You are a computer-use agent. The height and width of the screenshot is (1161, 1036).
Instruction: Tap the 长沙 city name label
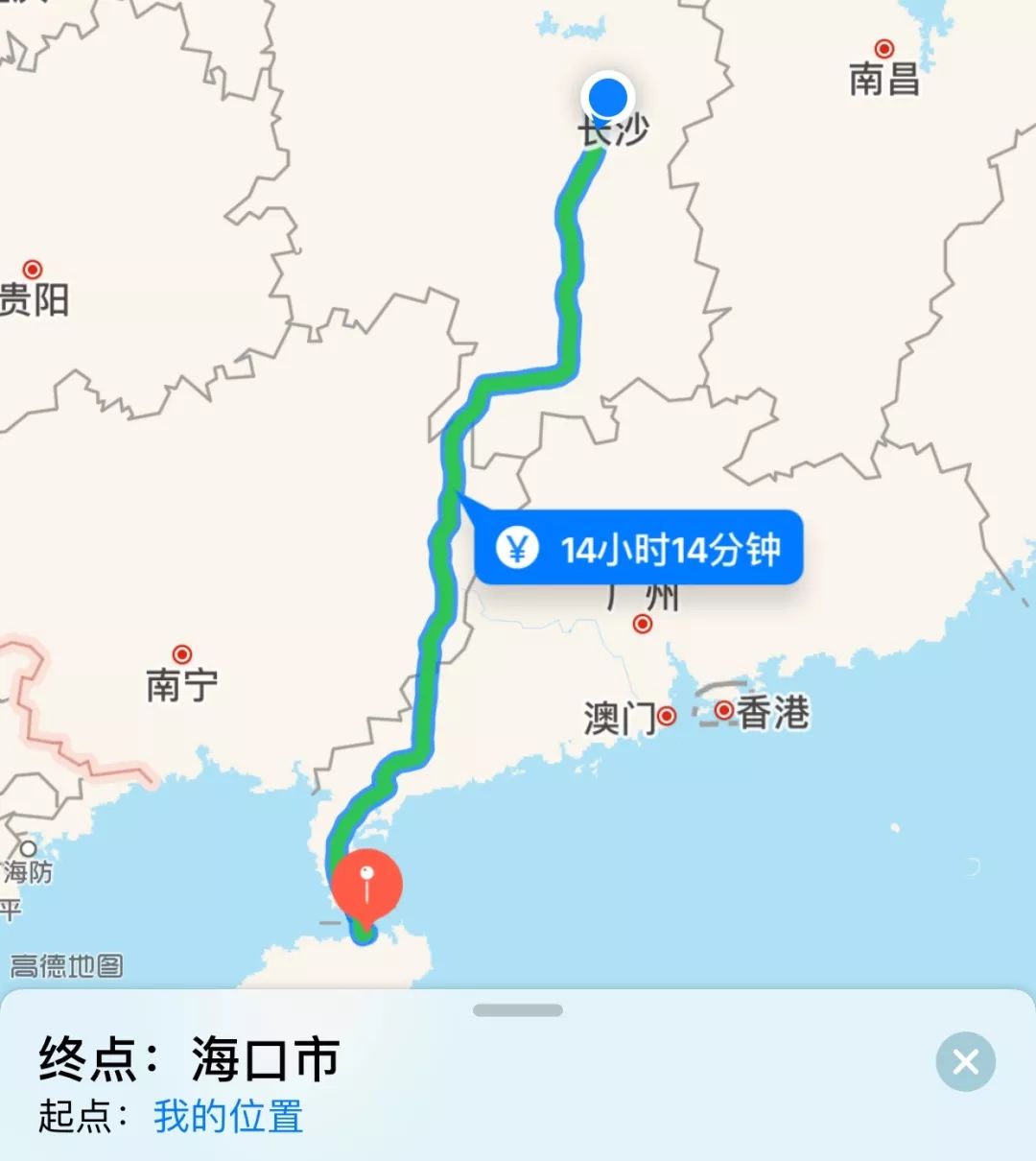tap(612, 131)
